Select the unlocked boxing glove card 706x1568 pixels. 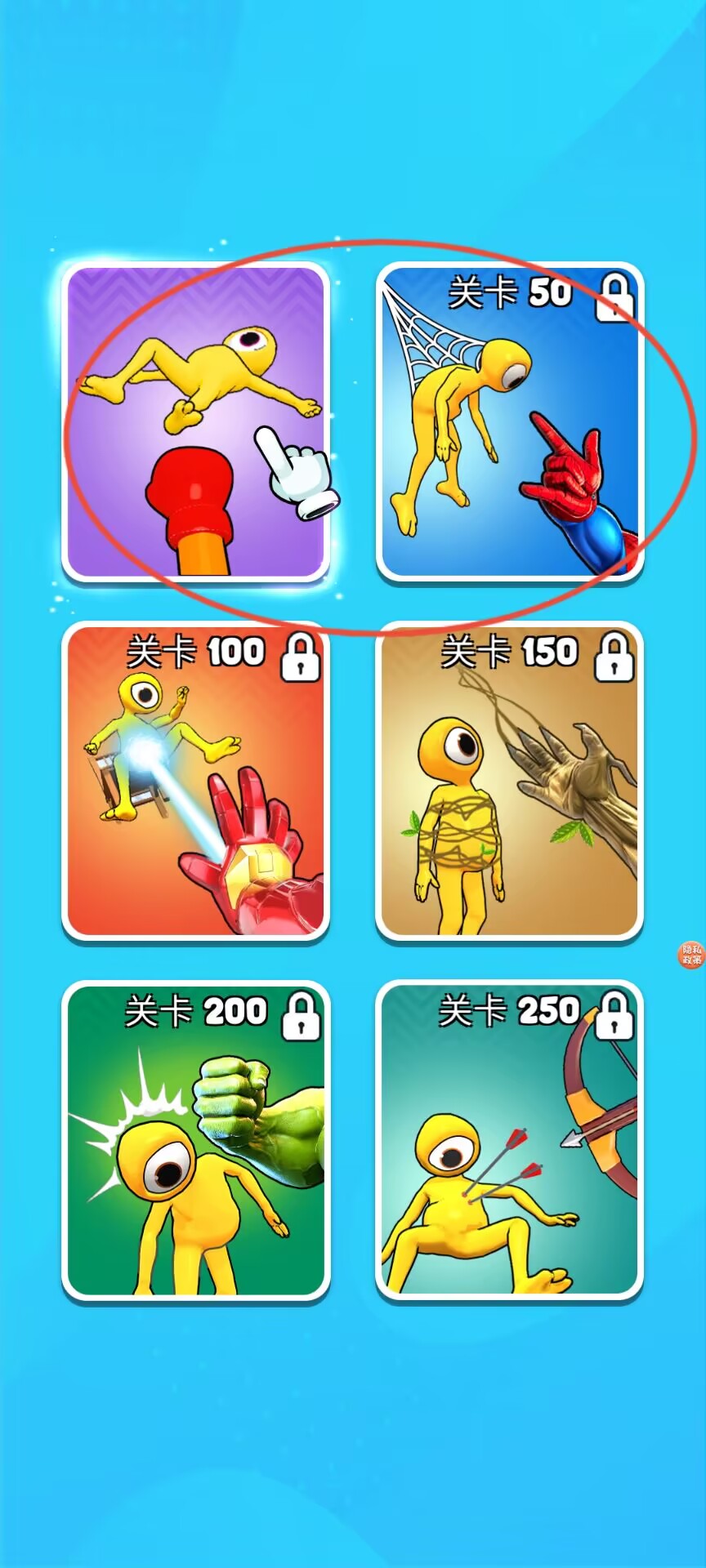pyautogui.click(x=196, y=422)
